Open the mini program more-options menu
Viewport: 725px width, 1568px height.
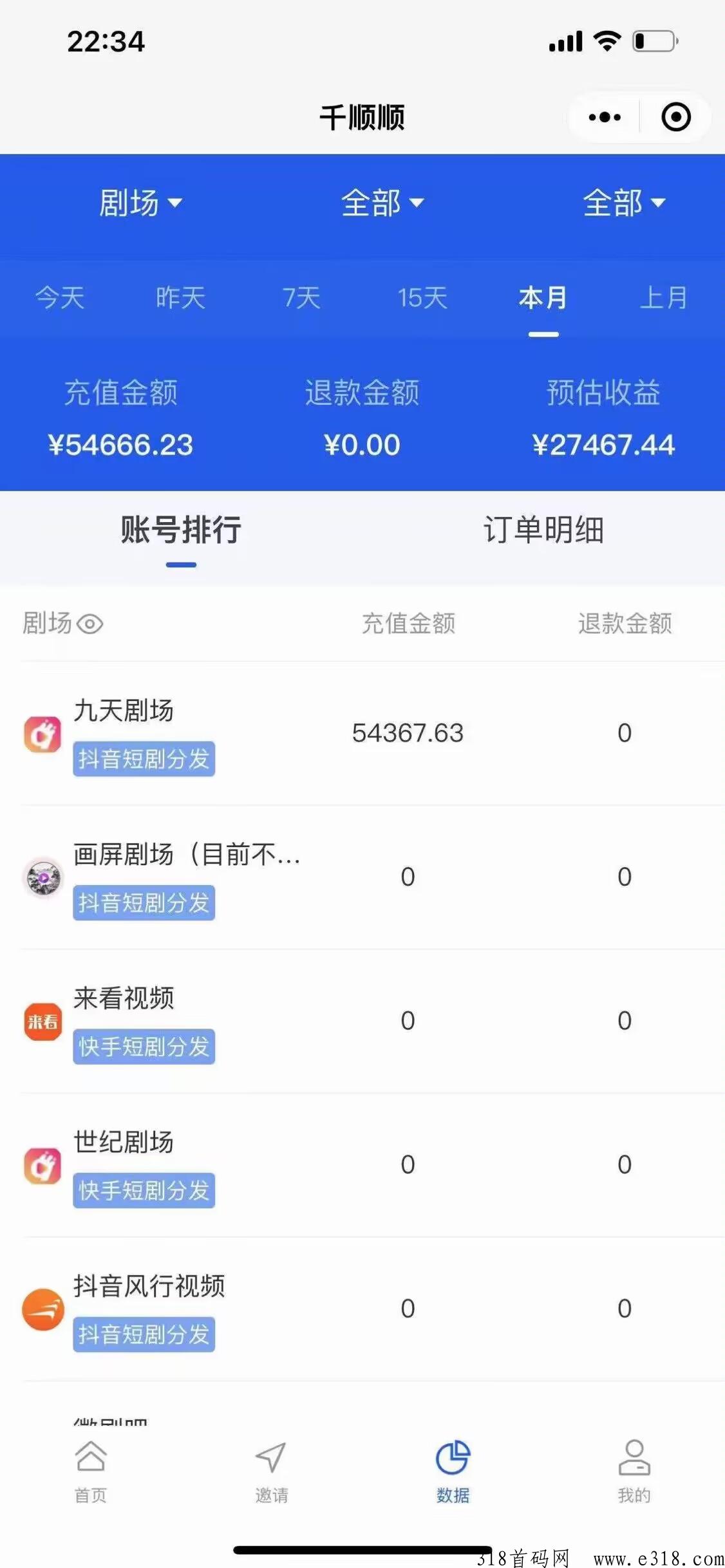pos(605,117)
